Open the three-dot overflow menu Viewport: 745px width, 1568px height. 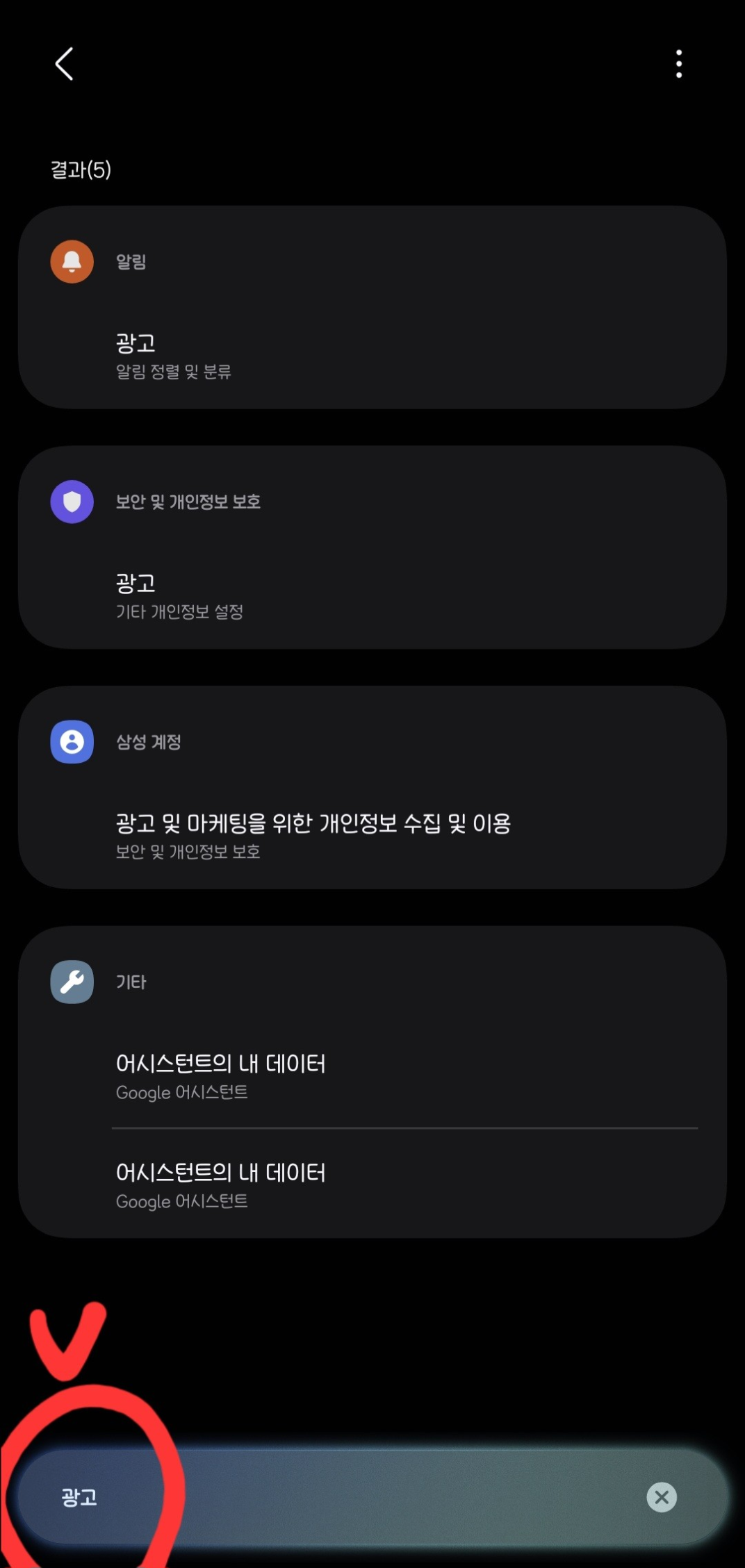click(679, 64)
